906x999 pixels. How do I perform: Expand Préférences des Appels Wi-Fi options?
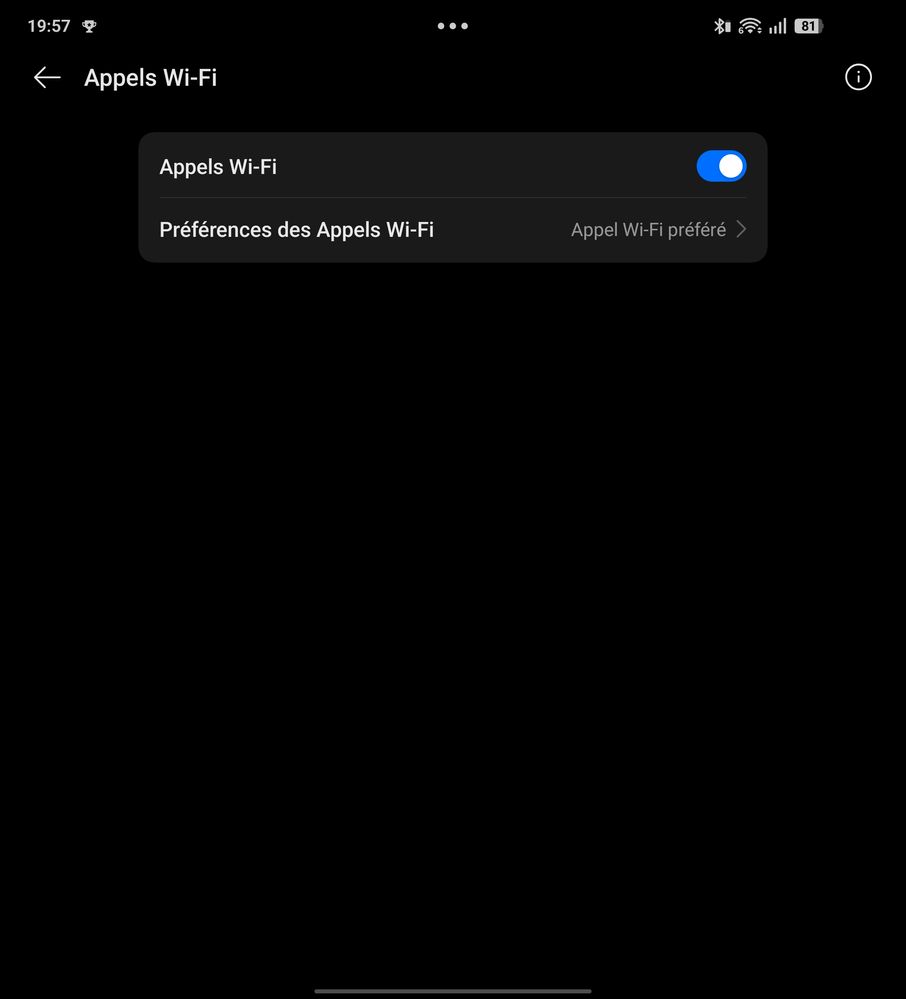click(x=452, y=230)
